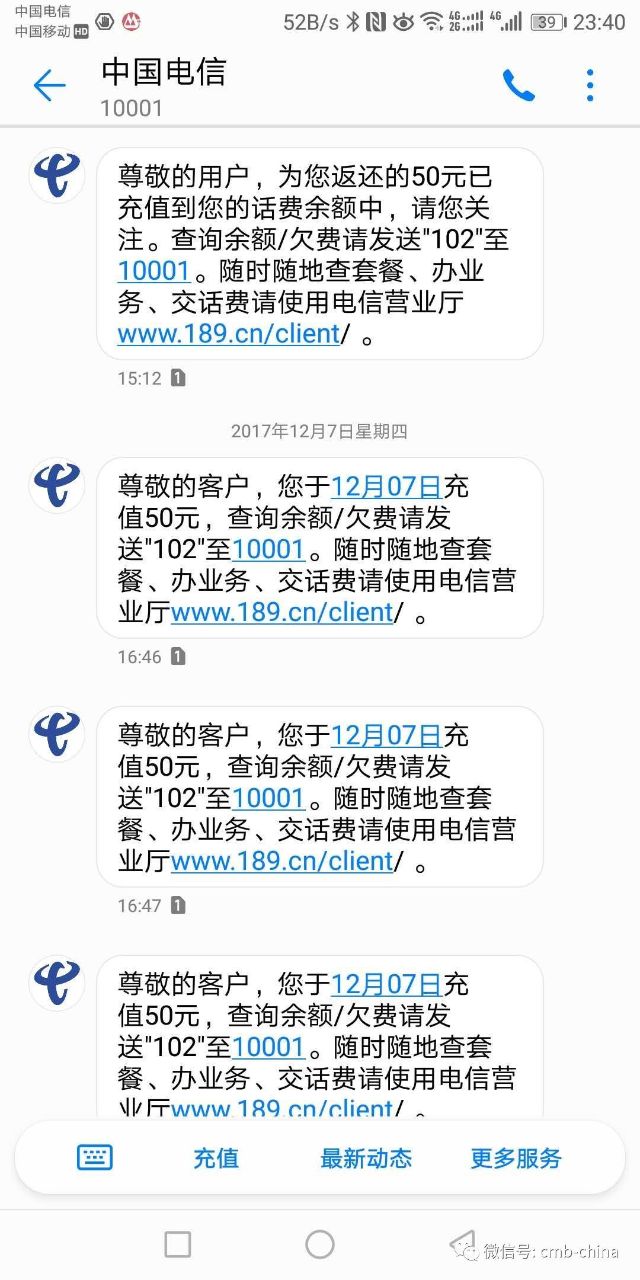Screen dimensions: 640x1280
Task: Tap the 12月07日 date link in the 16:46 message
Action: tap(386, 487)
